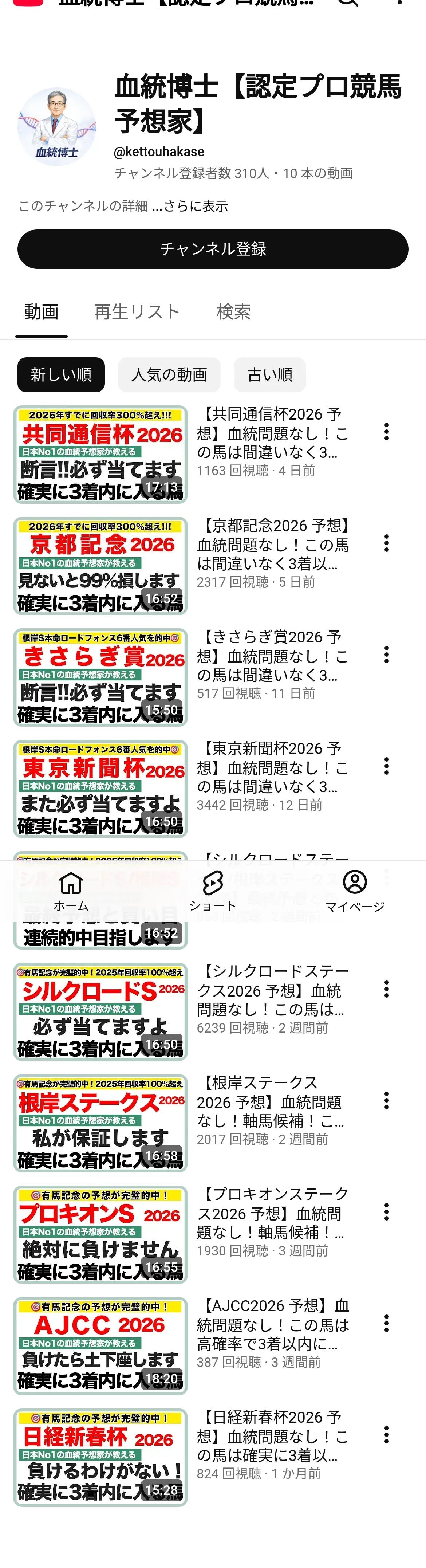Play the プロキオンステークス2026 video

(x=100, y=1234)
